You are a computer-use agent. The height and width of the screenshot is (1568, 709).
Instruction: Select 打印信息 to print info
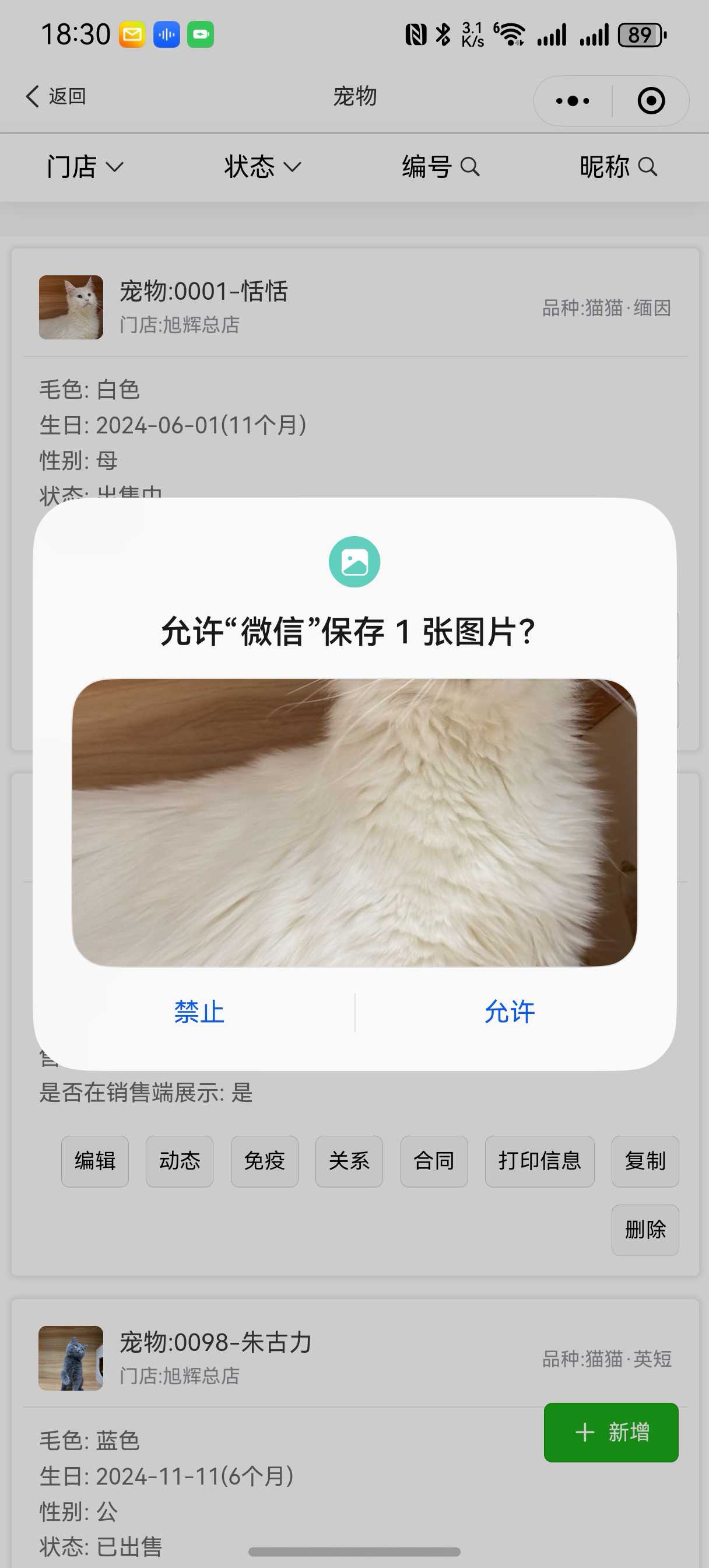[x=539, y=1161]
